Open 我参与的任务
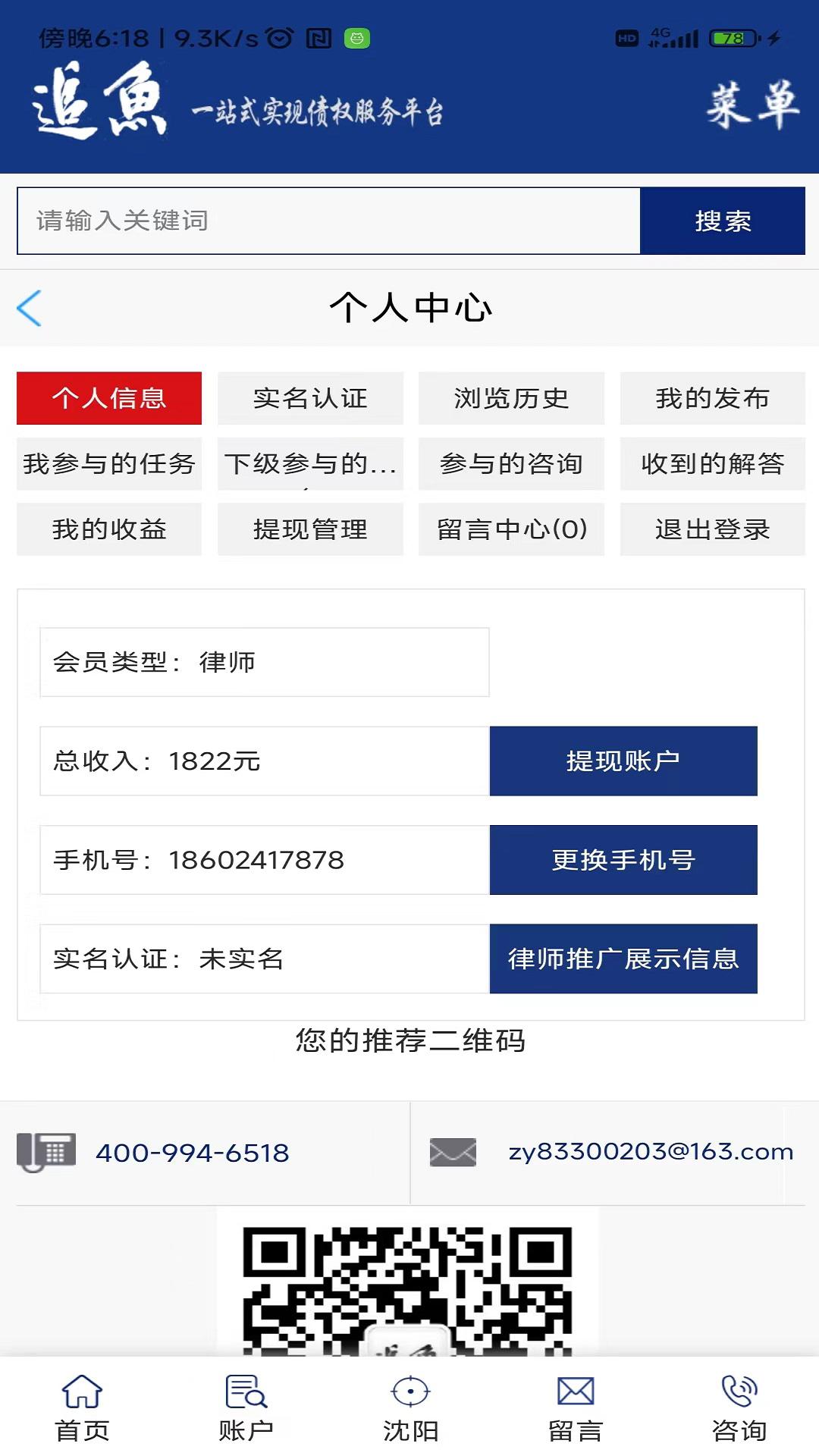Screen dimensions: 819x1456 109,463
